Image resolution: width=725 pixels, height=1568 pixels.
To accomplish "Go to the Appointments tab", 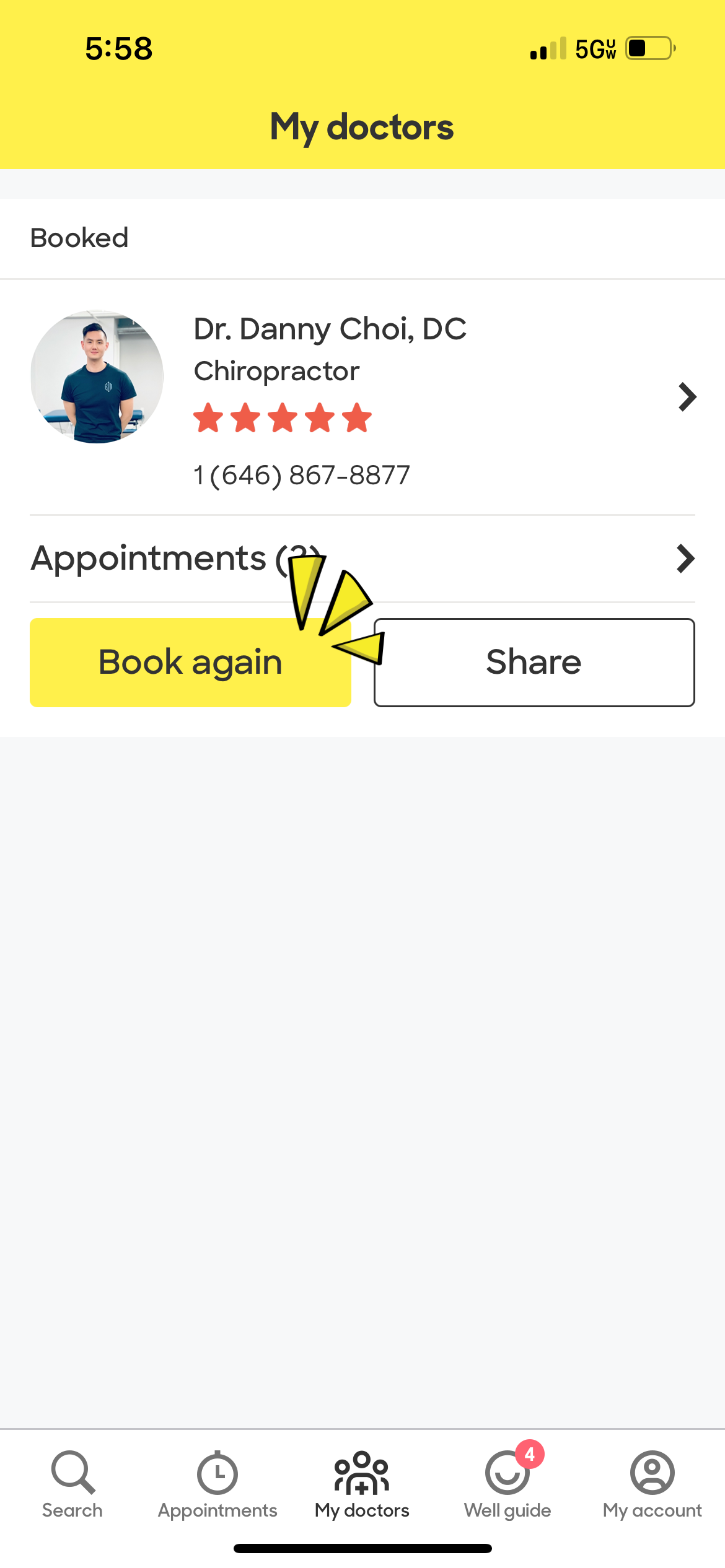I will click(x=217, y=1485).
